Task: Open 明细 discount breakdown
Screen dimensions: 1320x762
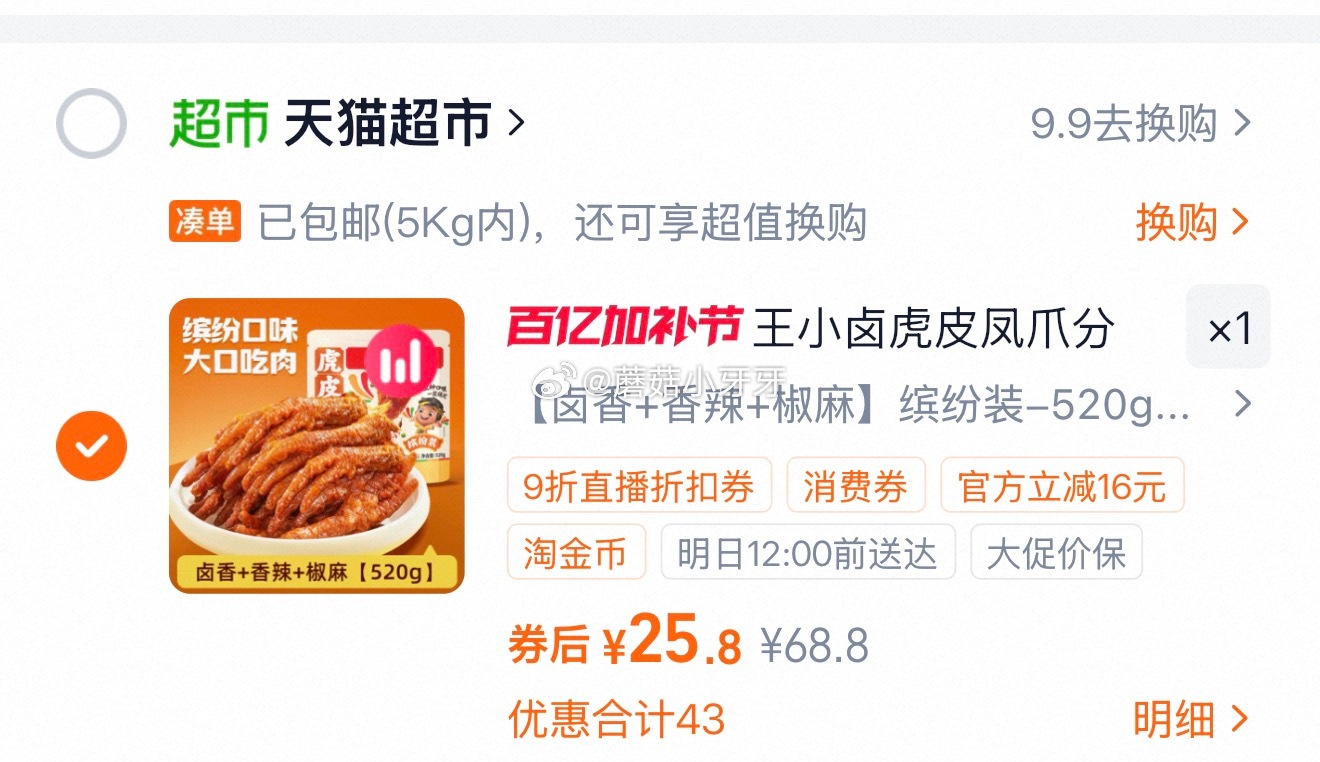Action: tap(1190, 719)
